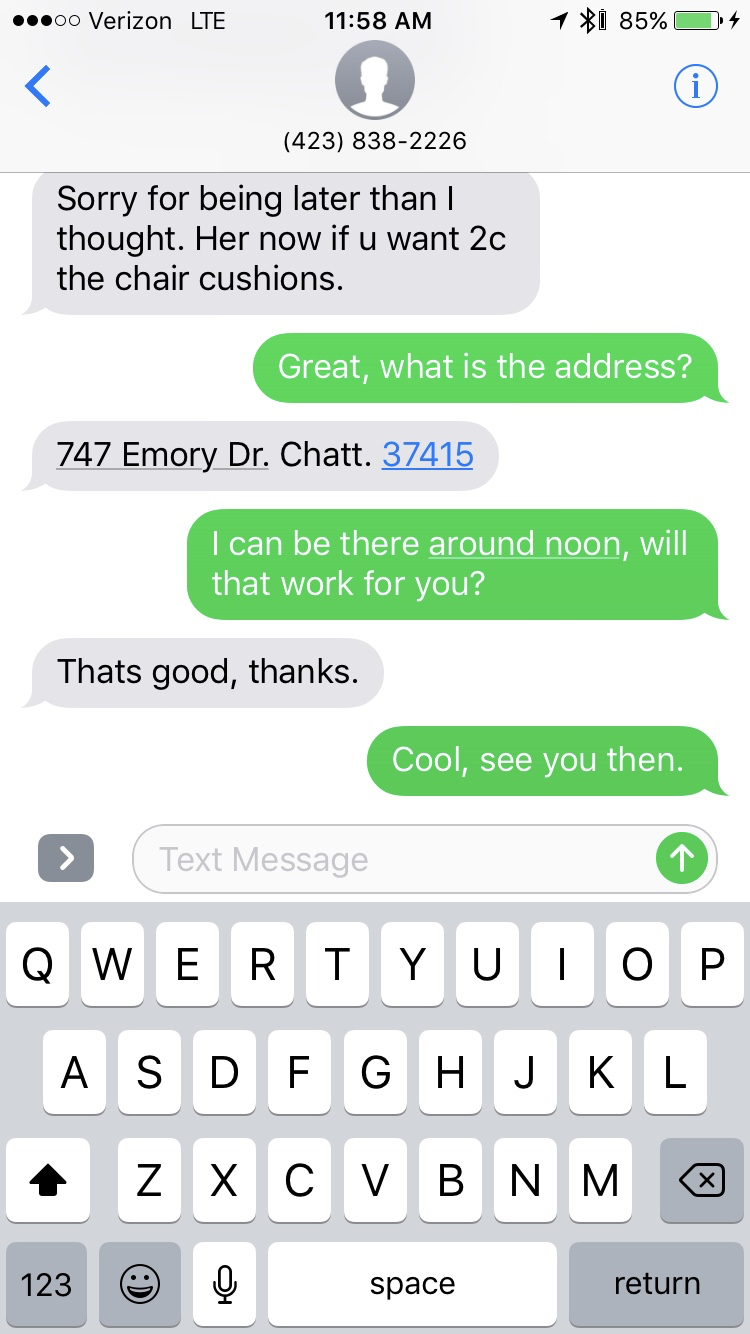
Task: Open the contact avatar for (423) 838-2226
Action: [x=374, y=80]
